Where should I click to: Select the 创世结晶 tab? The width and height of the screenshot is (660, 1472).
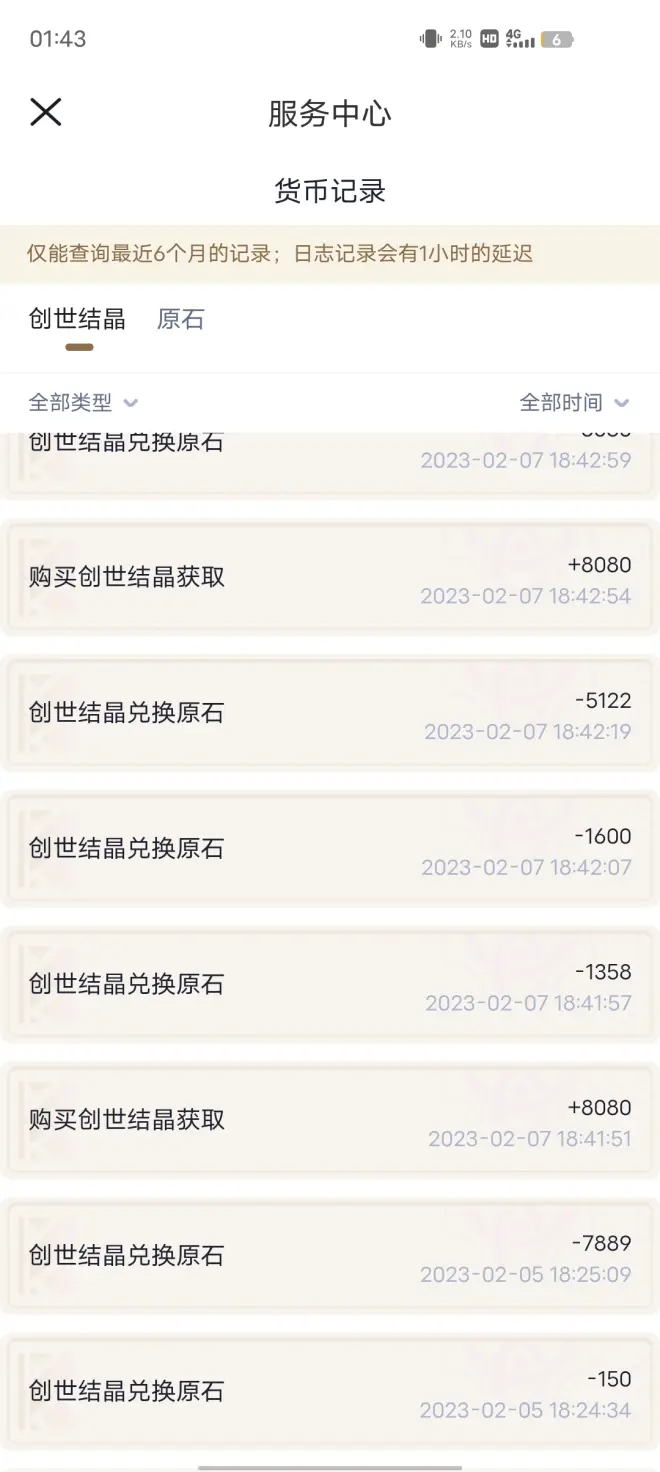pos(77,320)
